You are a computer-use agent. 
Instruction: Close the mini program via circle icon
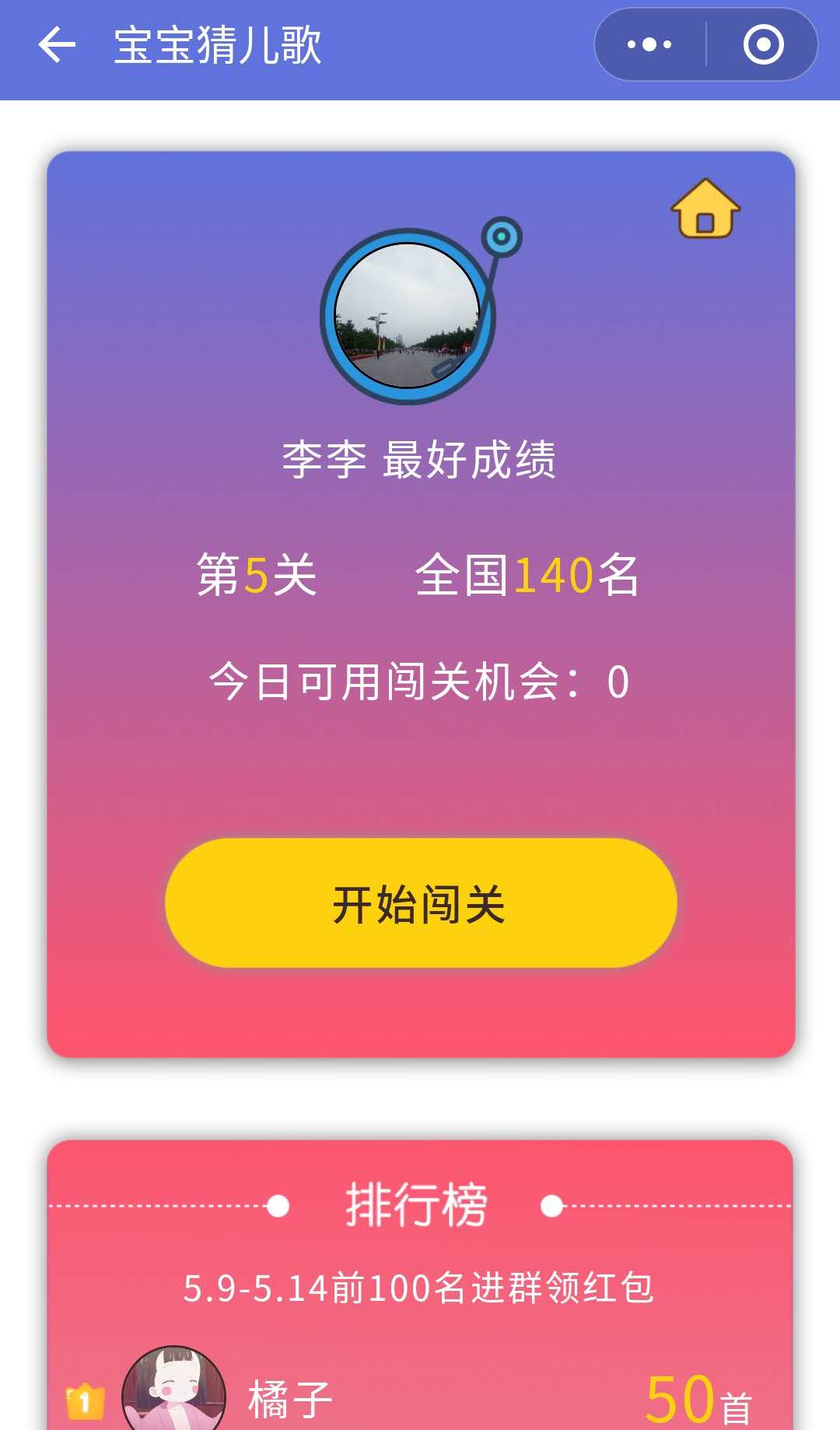tap(763, 44)
